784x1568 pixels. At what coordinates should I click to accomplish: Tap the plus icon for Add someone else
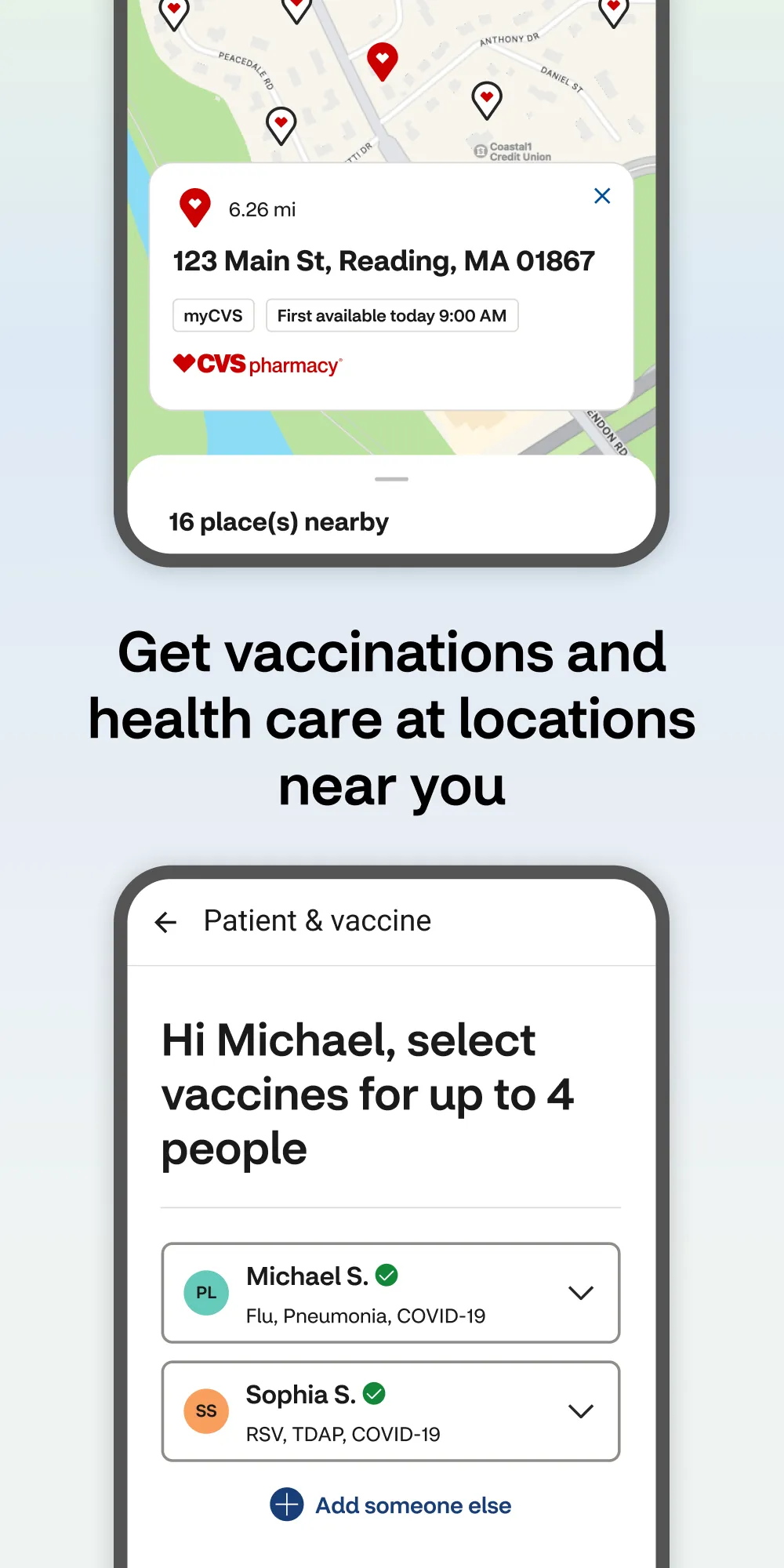pos(287,1505)
